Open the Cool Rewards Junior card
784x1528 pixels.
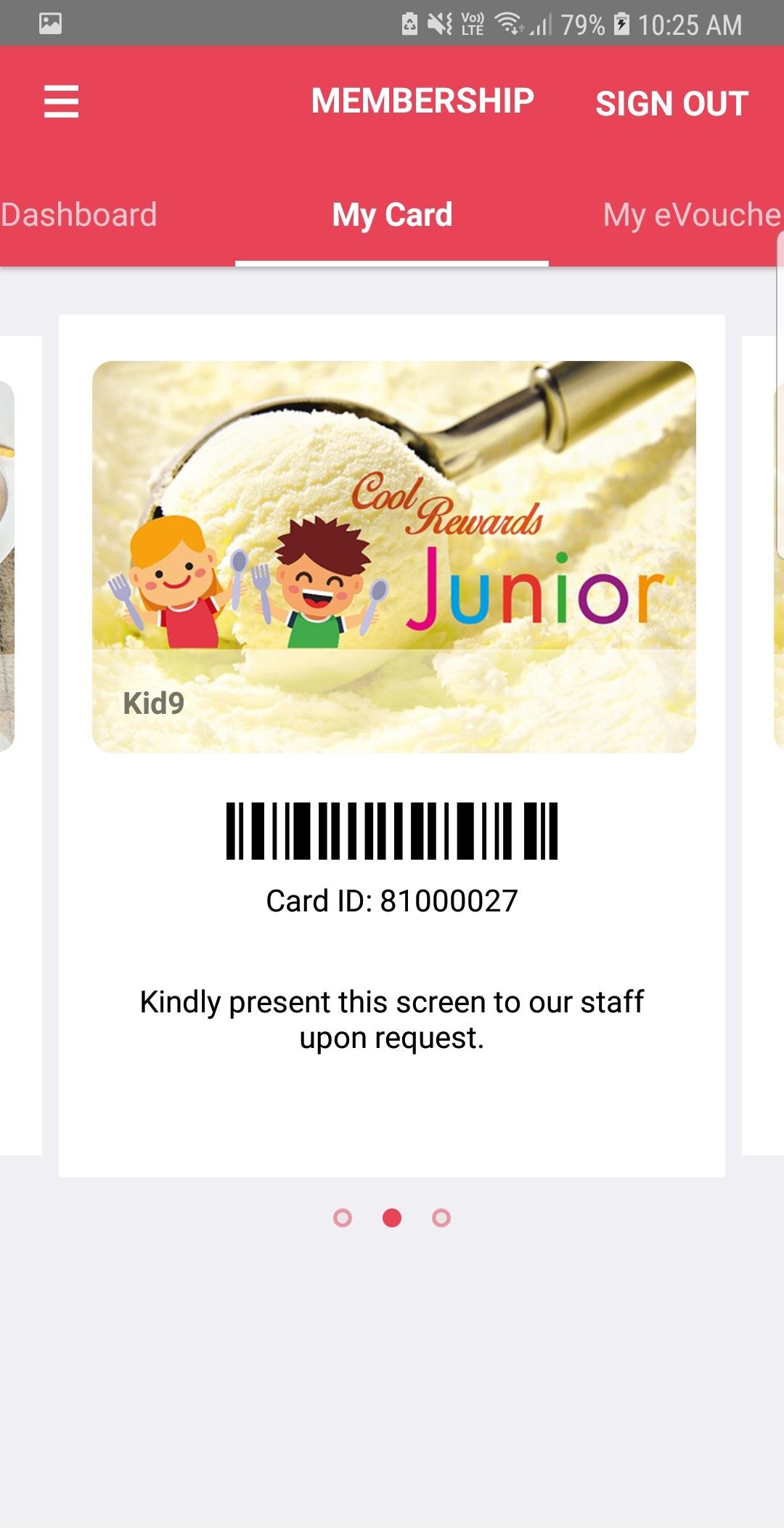(393, 556)
